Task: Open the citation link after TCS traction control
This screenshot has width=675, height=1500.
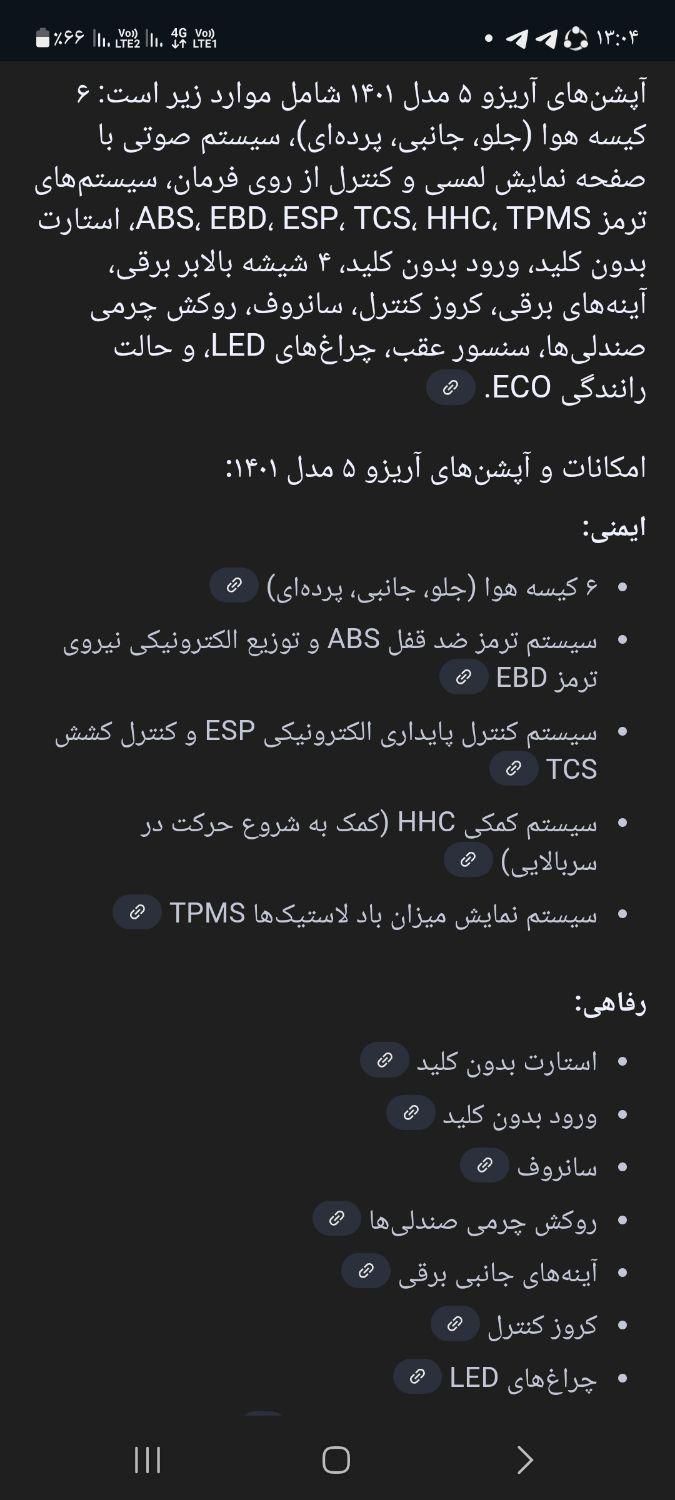Action: click(514, 768)
